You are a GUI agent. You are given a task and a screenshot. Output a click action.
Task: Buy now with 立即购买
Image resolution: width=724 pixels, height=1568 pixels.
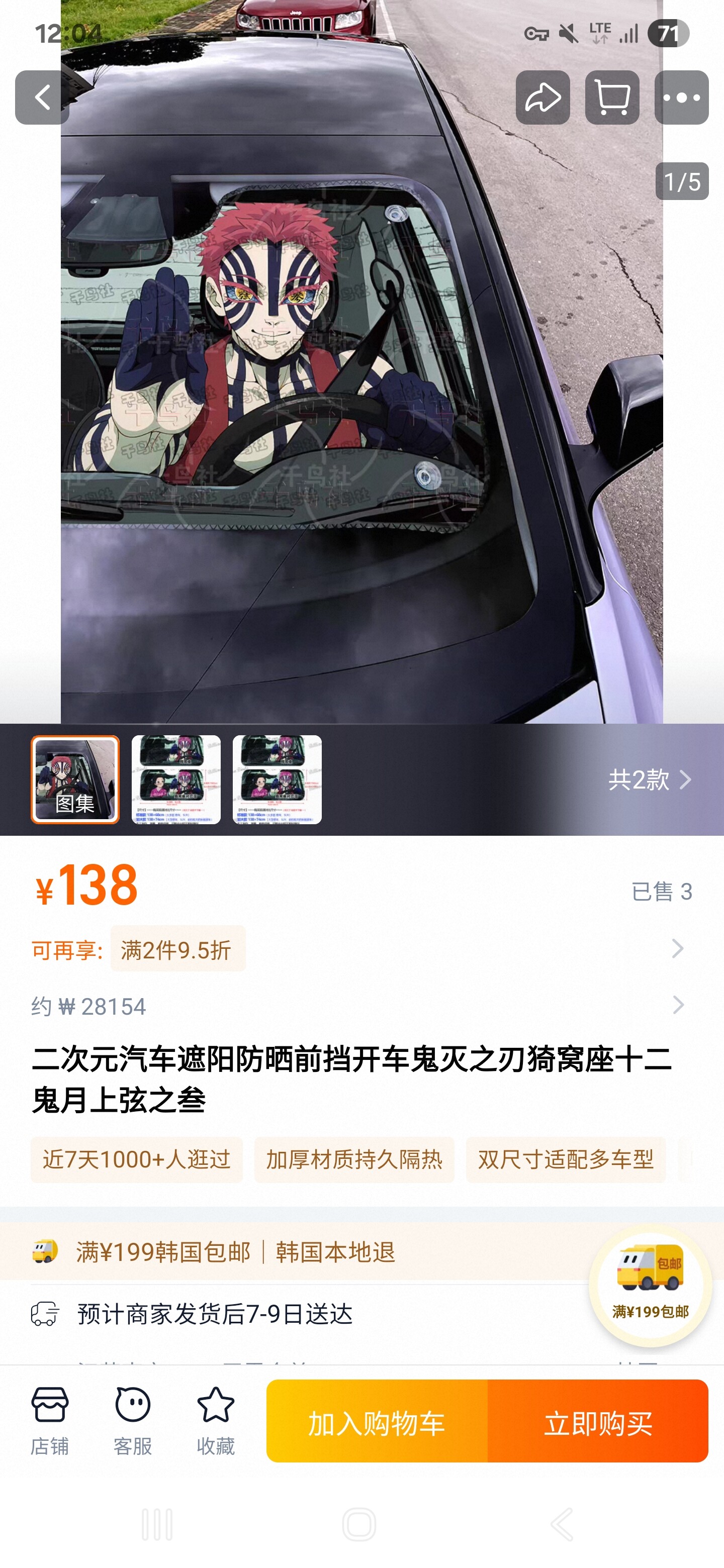598,1422
